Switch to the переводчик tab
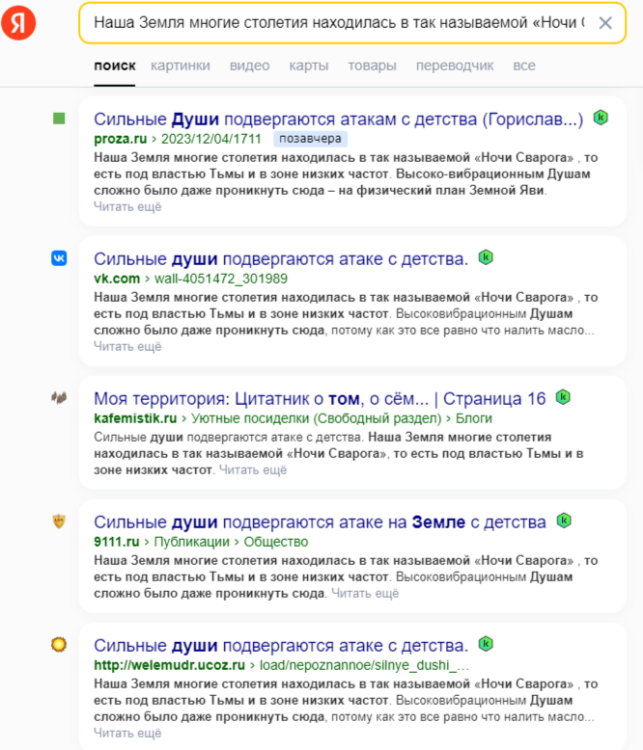Image resolution: width=643 pixels, height=750 pixels. coord(455,66)
